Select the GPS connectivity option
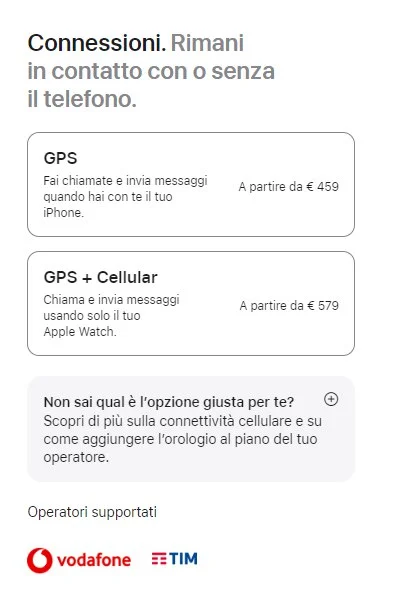 pos(191,184)
